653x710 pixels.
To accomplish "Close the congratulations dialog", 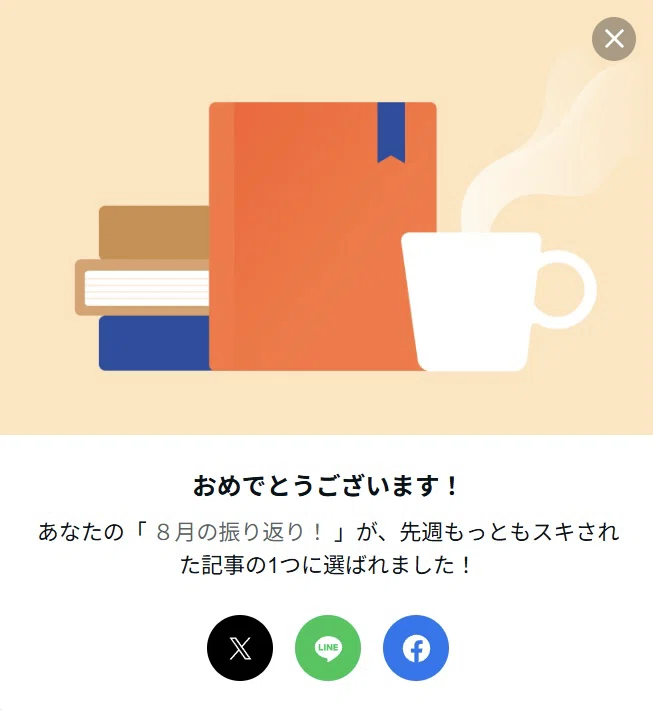I will tap(614, 39).
